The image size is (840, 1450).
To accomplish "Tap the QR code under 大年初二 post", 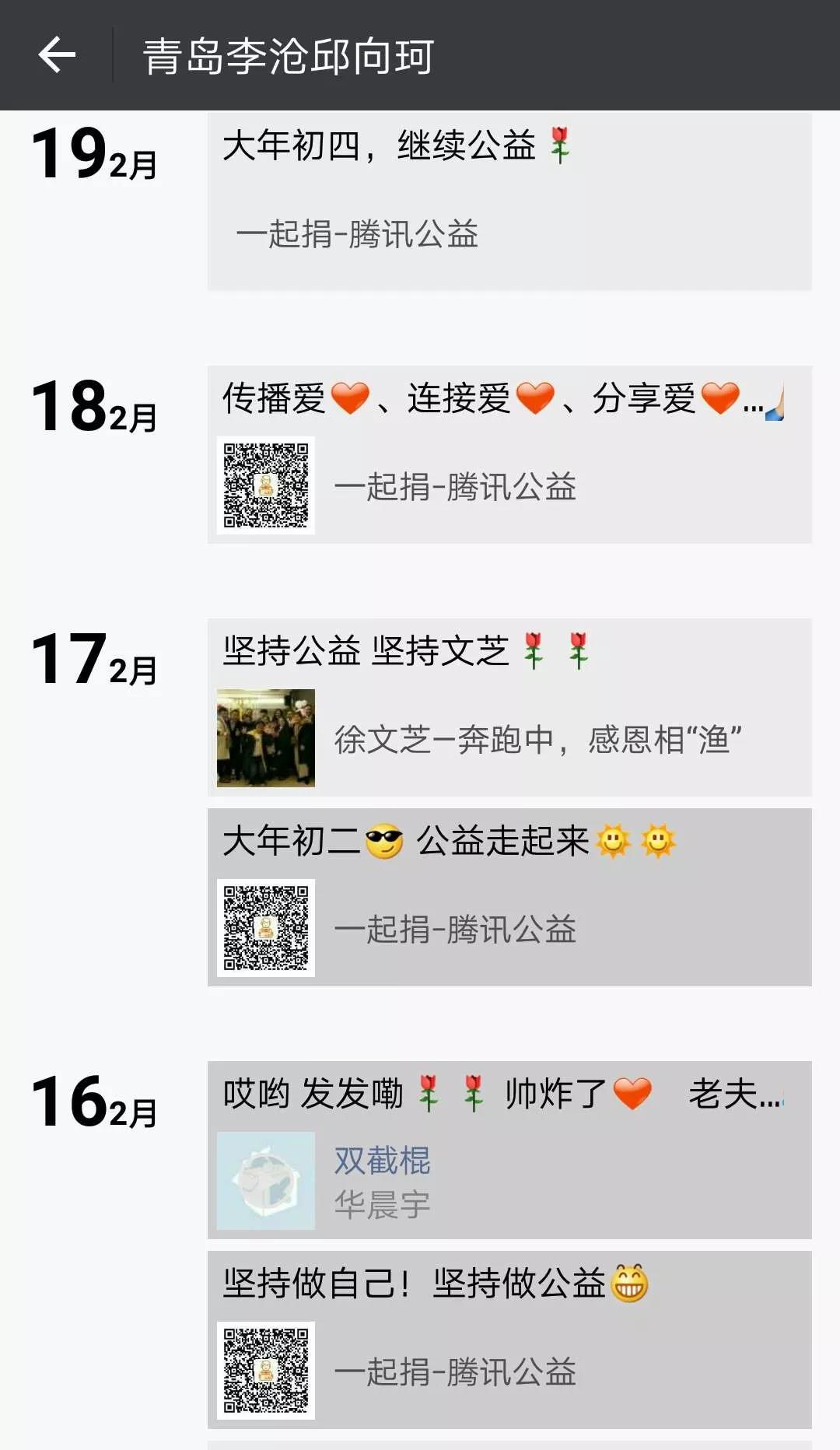I will 268,929.
